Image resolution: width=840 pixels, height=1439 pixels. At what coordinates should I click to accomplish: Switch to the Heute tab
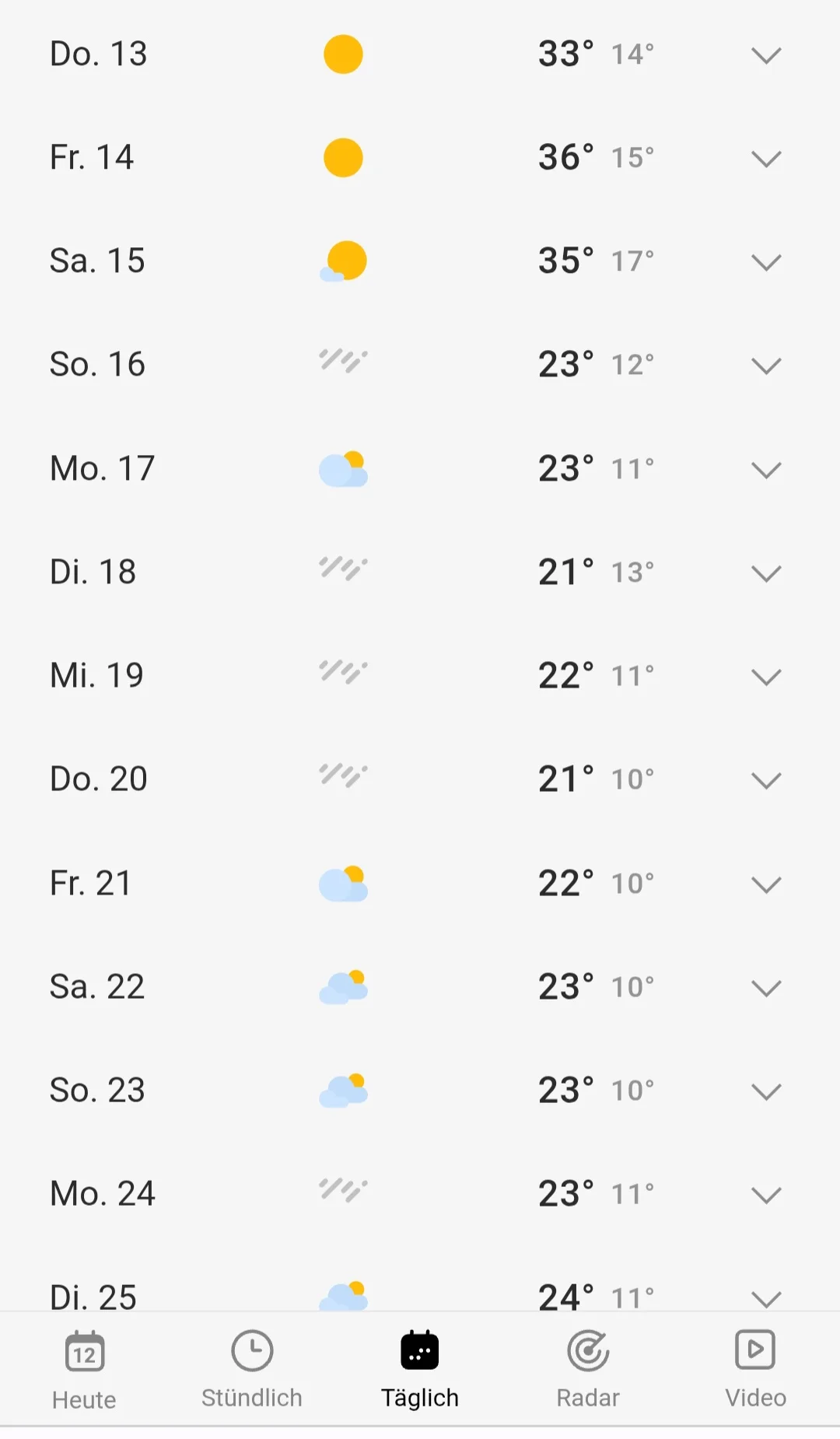pyautogui.click(x=84, y=1371)
